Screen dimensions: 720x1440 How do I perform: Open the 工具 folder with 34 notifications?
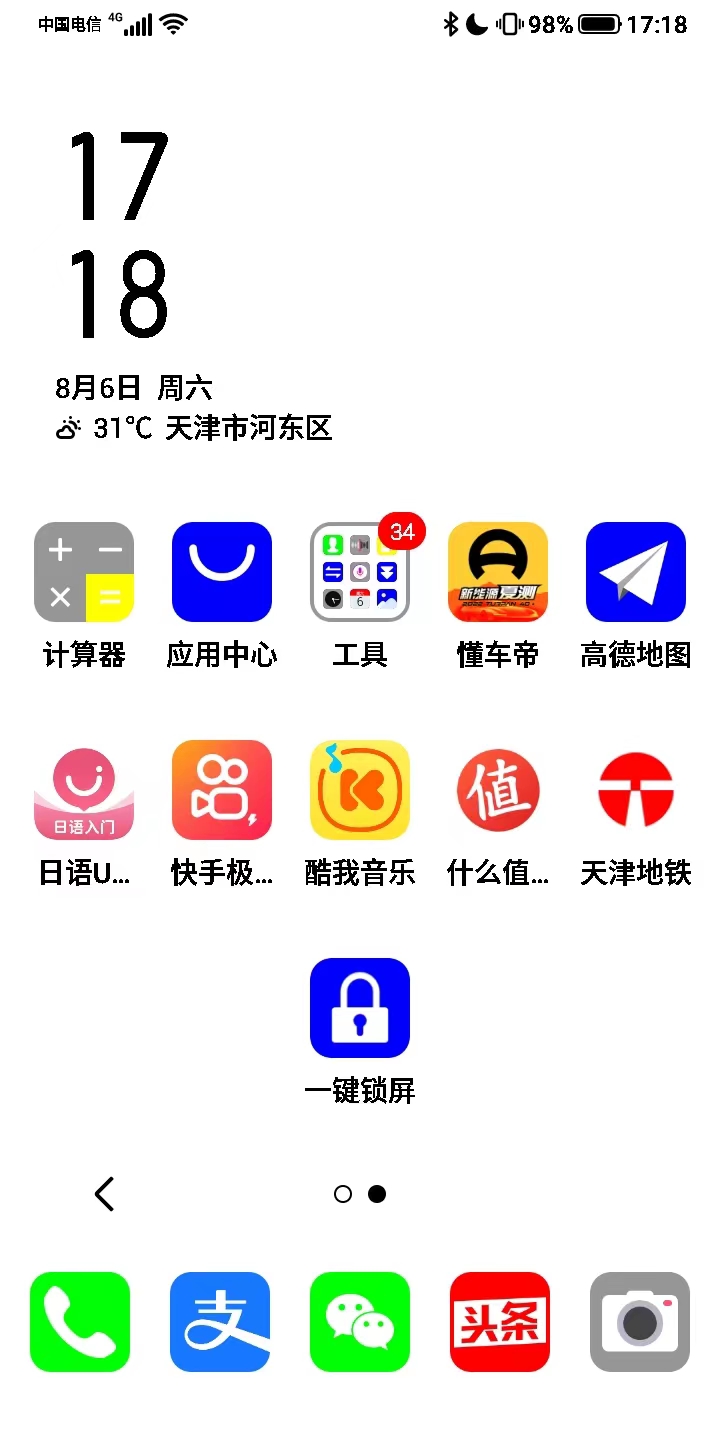(360, 571)
